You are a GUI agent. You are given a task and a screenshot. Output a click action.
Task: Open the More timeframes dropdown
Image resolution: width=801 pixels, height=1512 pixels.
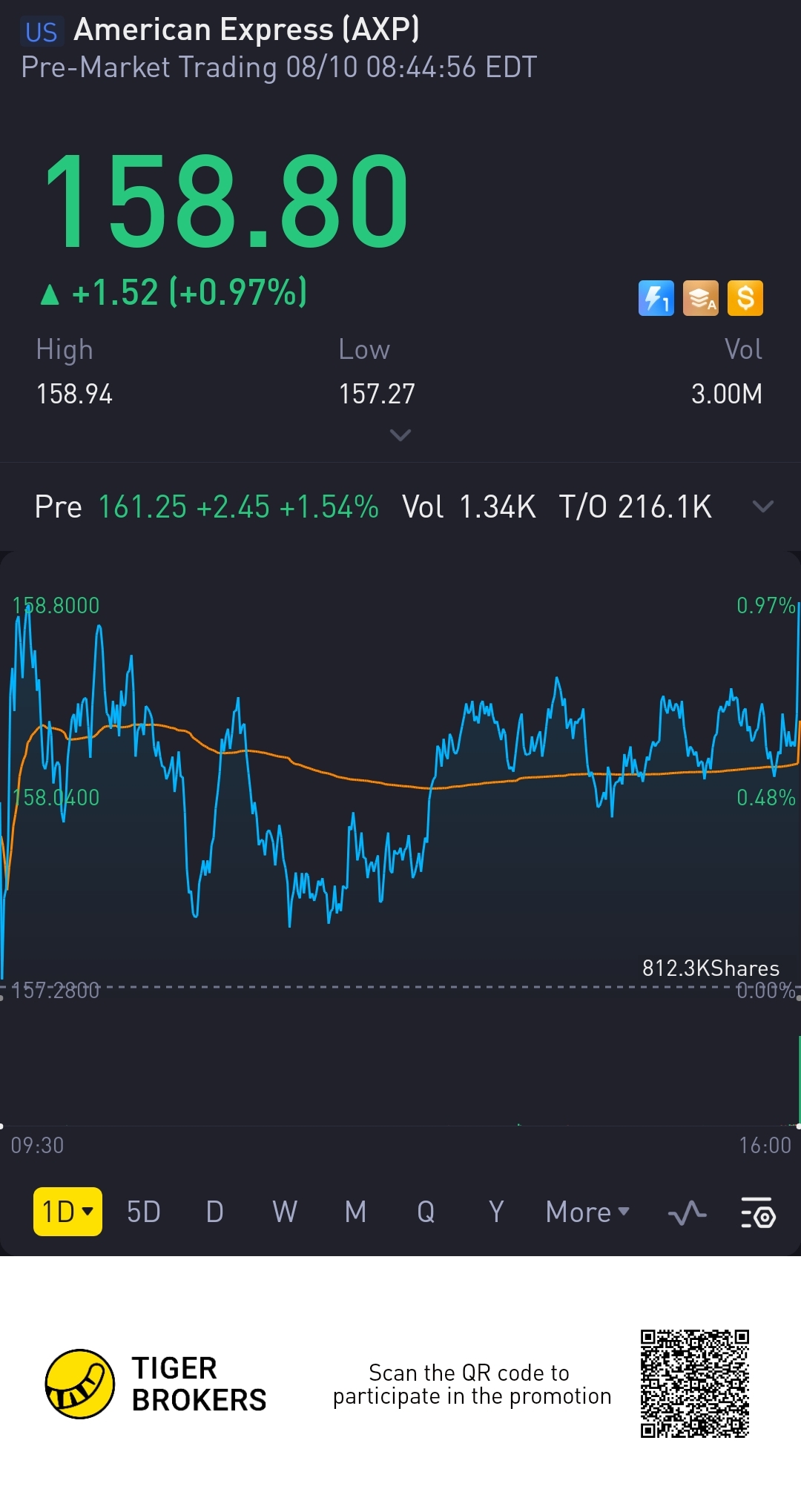(587, 1212)
